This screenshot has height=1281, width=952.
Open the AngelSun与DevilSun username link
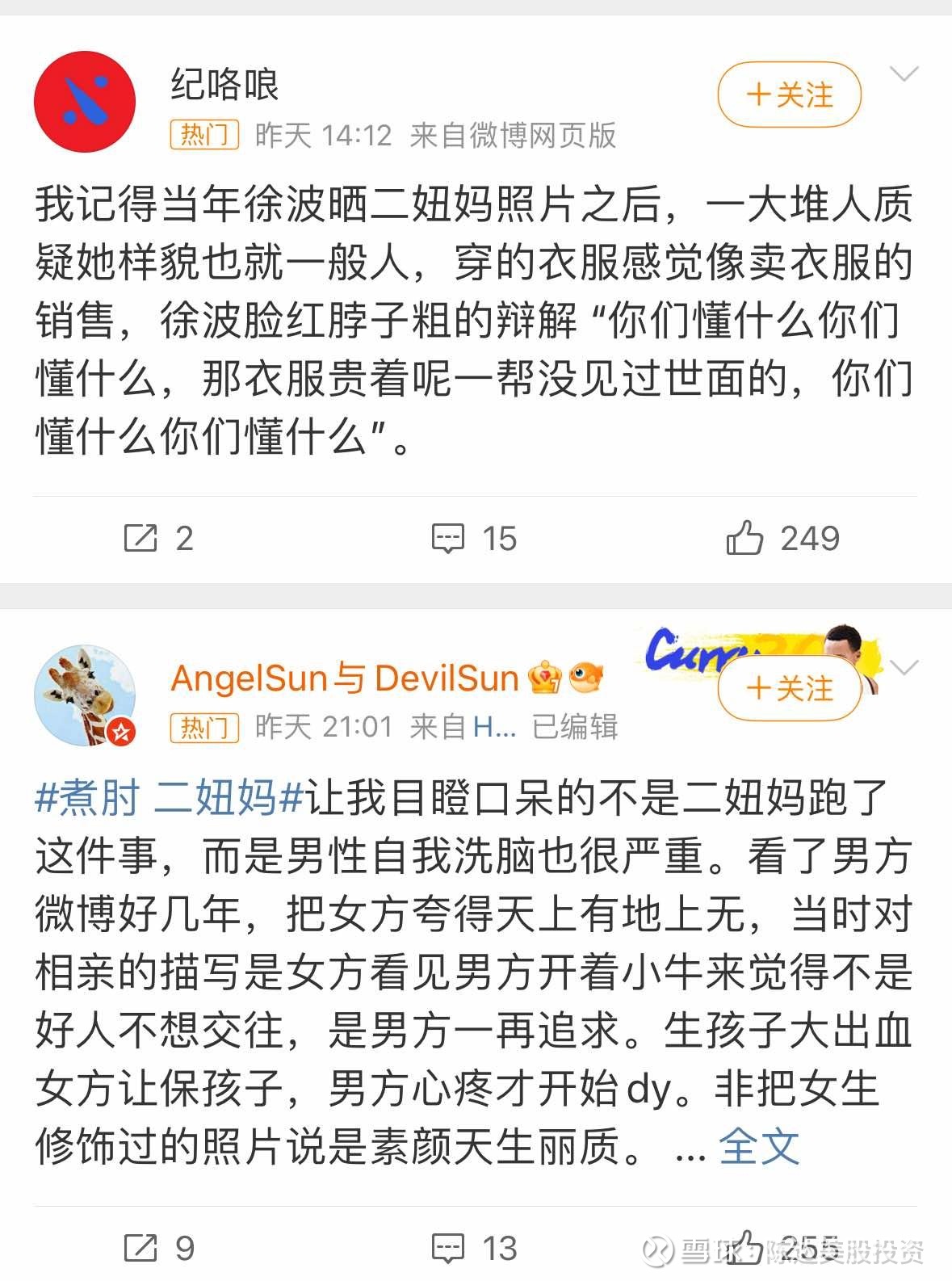coord(345,677)
